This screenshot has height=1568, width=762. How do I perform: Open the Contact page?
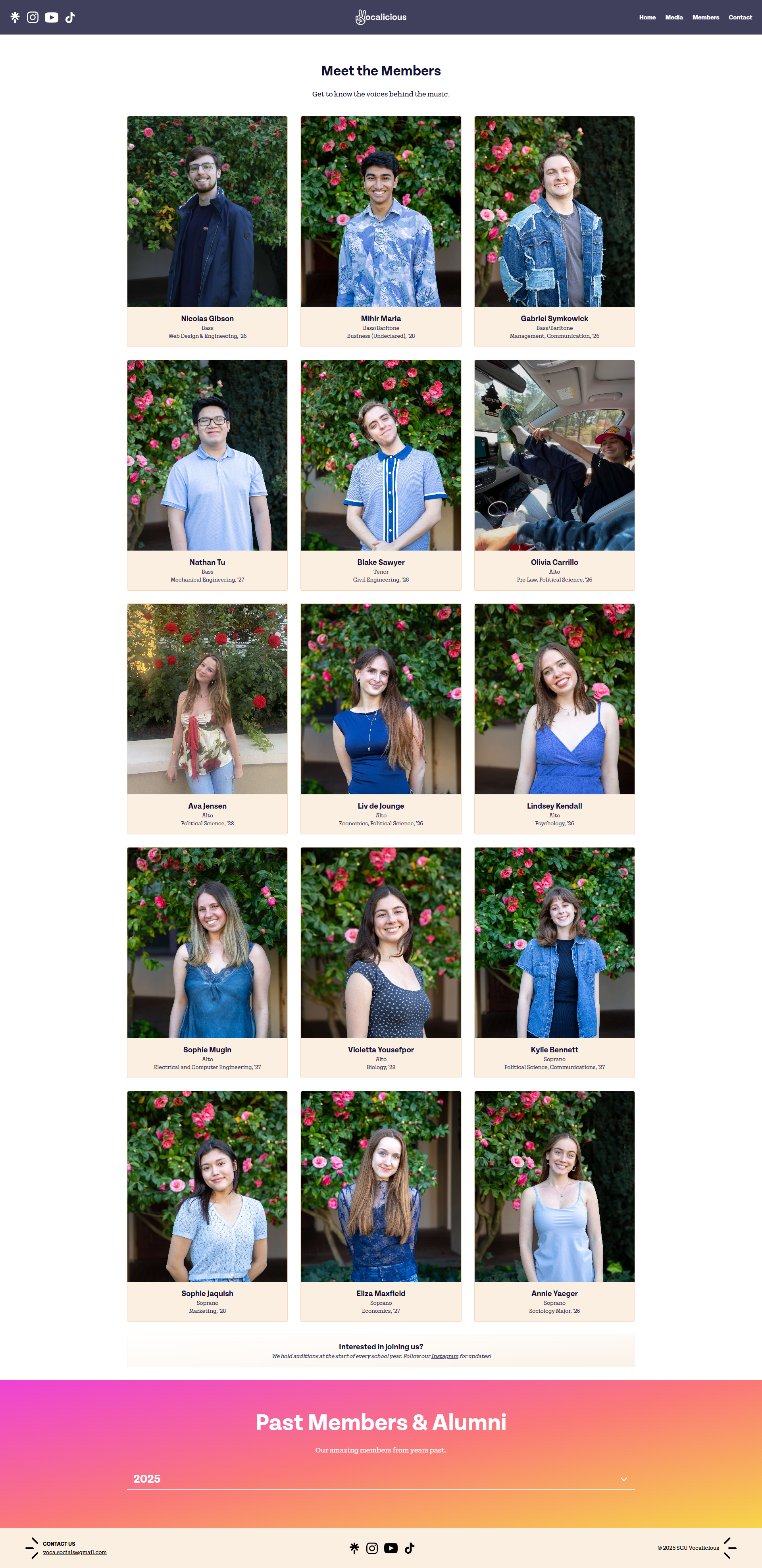(x=740, y=17)
